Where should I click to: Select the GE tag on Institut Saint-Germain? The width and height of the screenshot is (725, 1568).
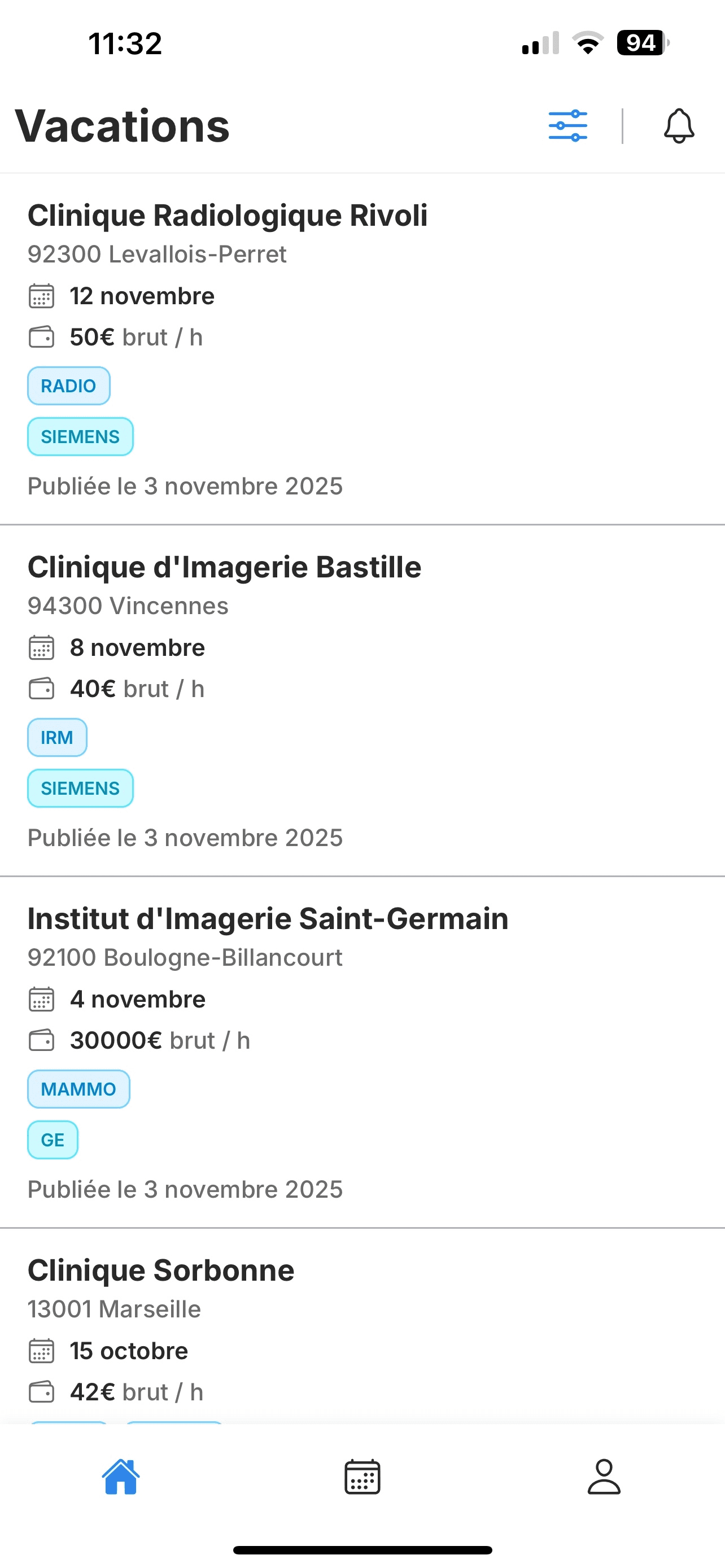coord(53,1140)
